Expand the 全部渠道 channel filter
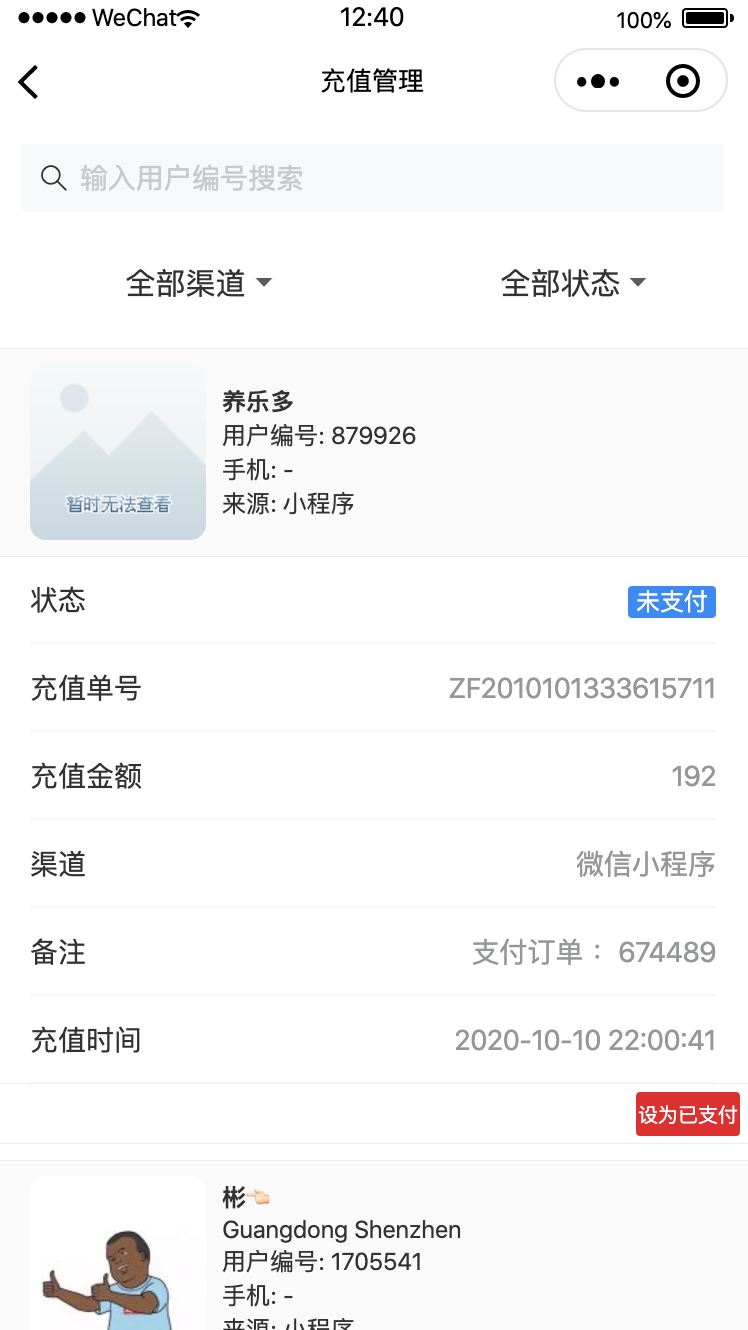748x1330 pixels. [199, 283]
